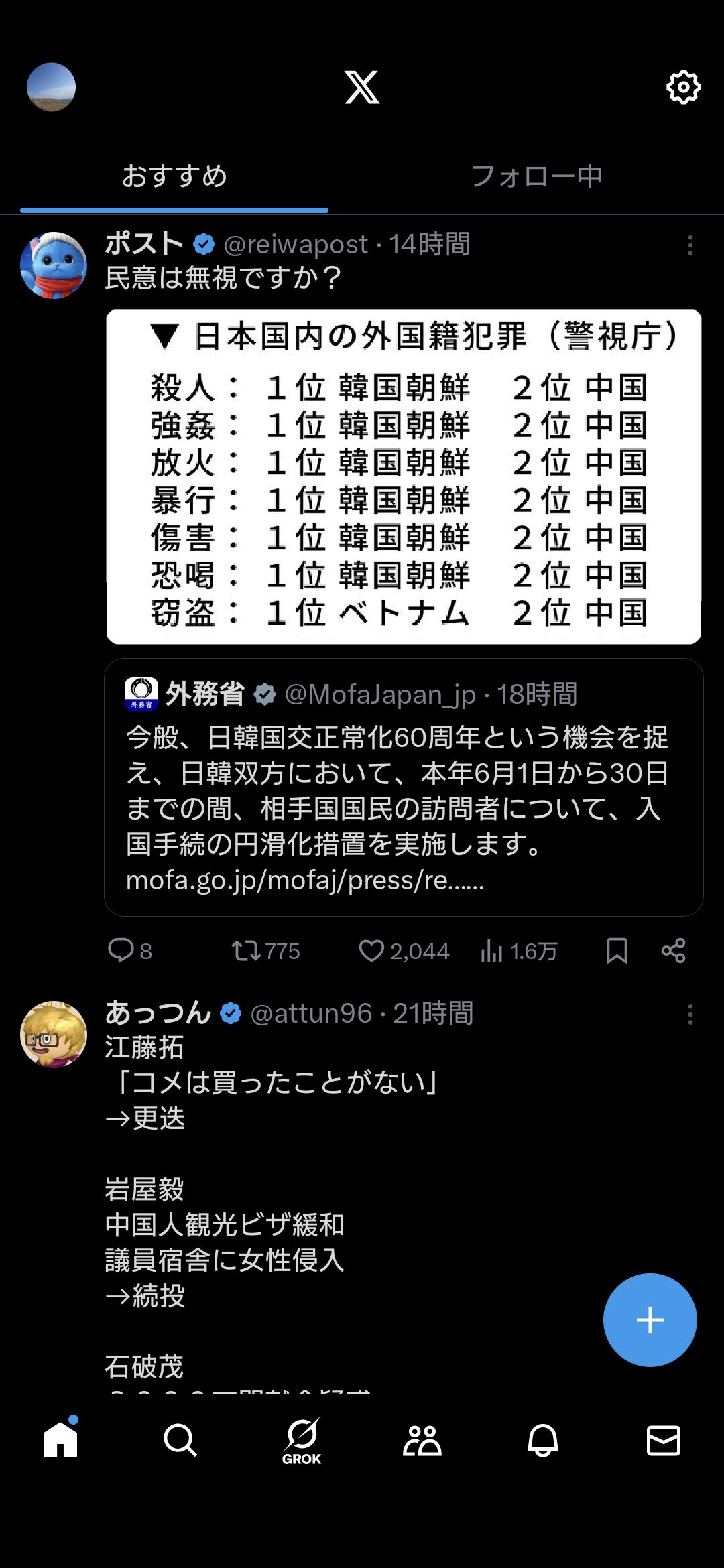Screen dimensions: 724x1568
Task: View analytics of @reiwapost's post
Action: [x=518, y=951]
